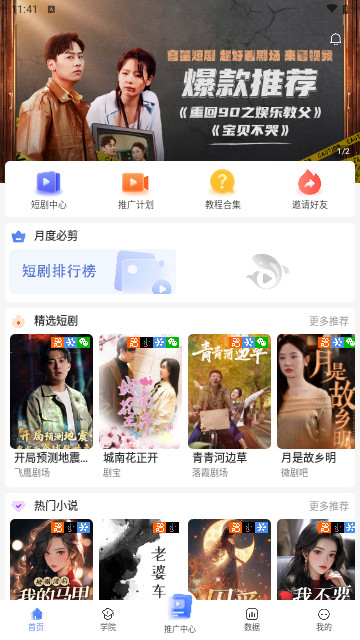This screenshot has width=360, height=640.
Task: Open the 短剧排行榜 ranking card
Action: 93,271
